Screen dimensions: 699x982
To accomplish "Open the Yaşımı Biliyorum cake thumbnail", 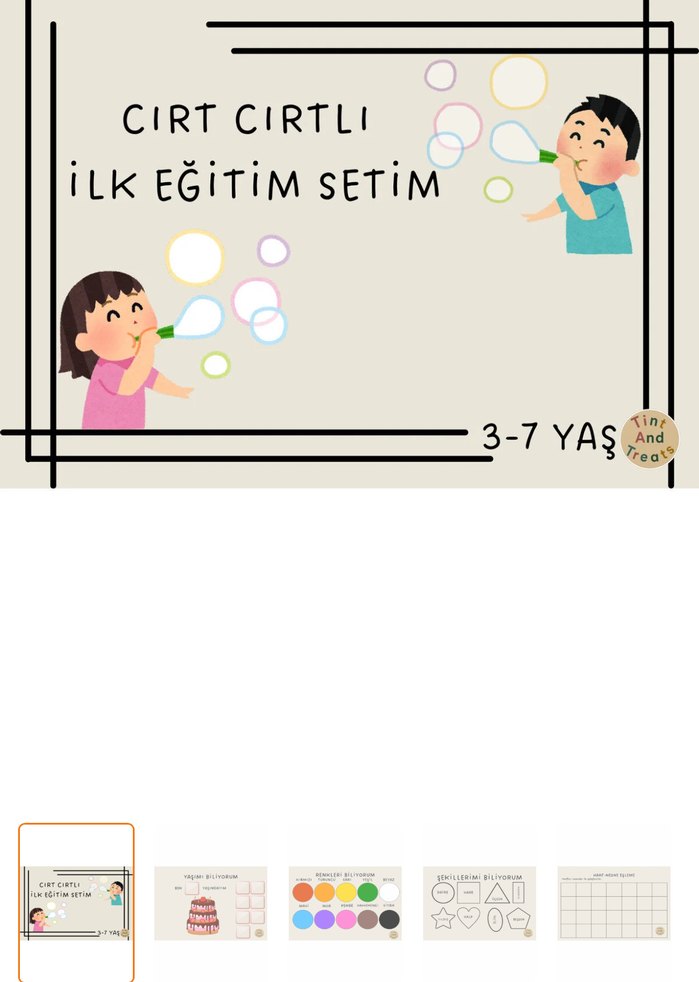I will tap(211, 903).
